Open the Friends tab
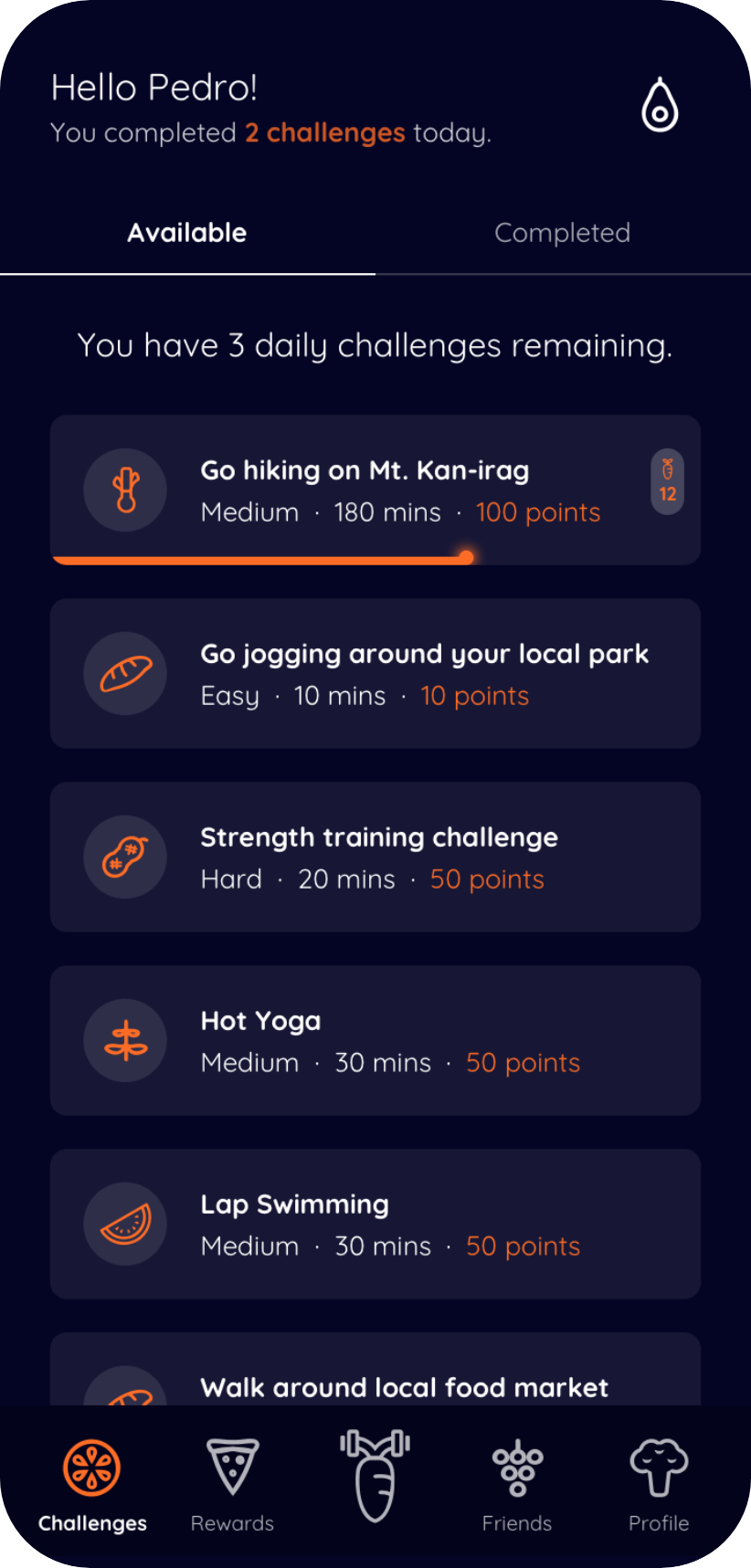The width and height of the screenshot is (751, 1568). (517, 1486)
